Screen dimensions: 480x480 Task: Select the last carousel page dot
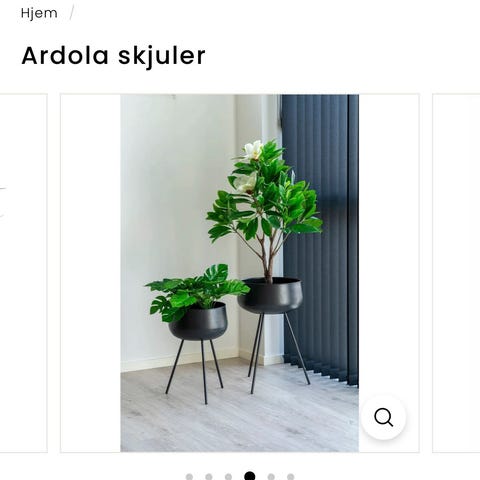tap(291, 477)
